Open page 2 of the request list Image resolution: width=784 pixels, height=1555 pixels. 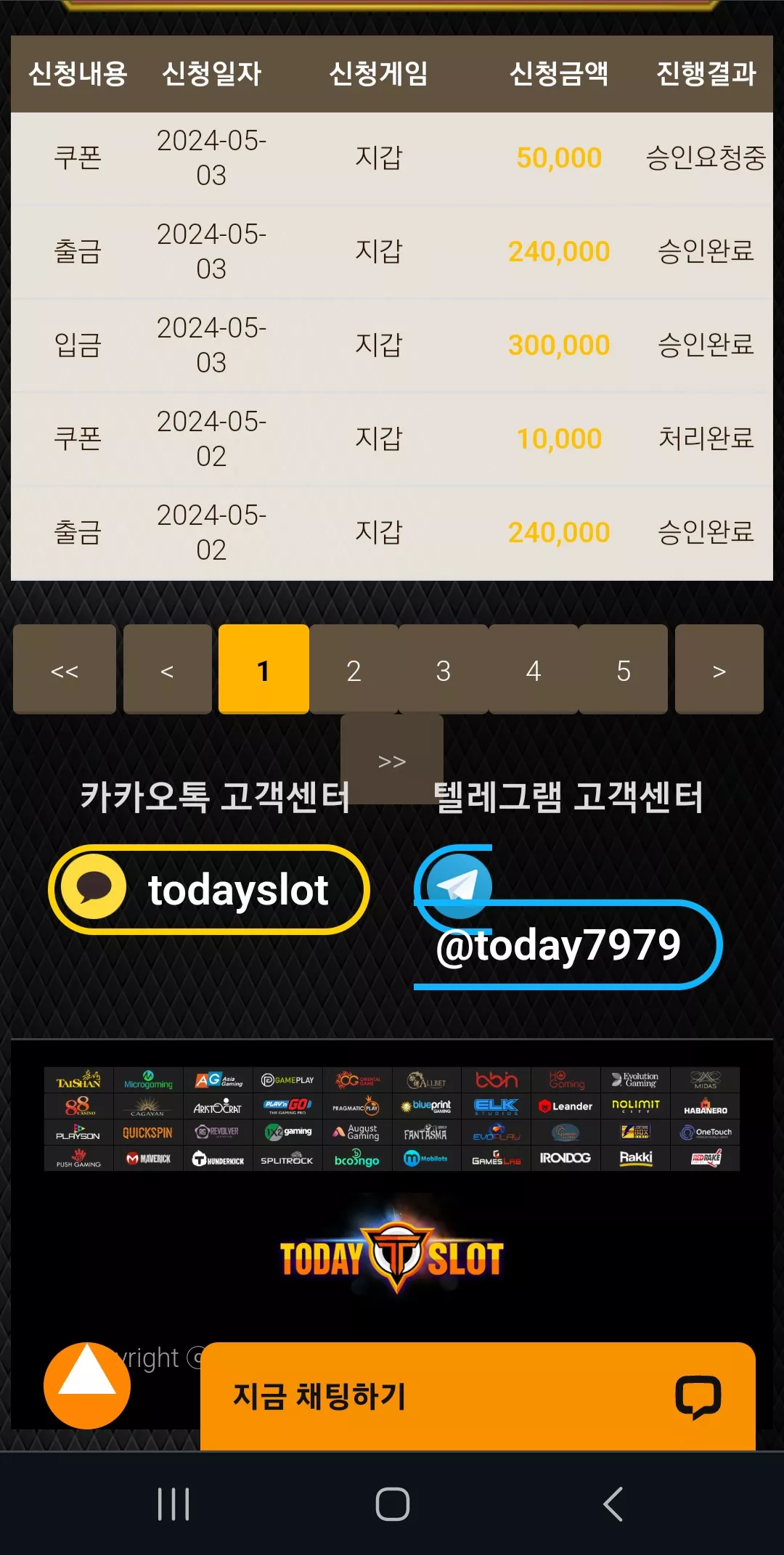(354, 669)
